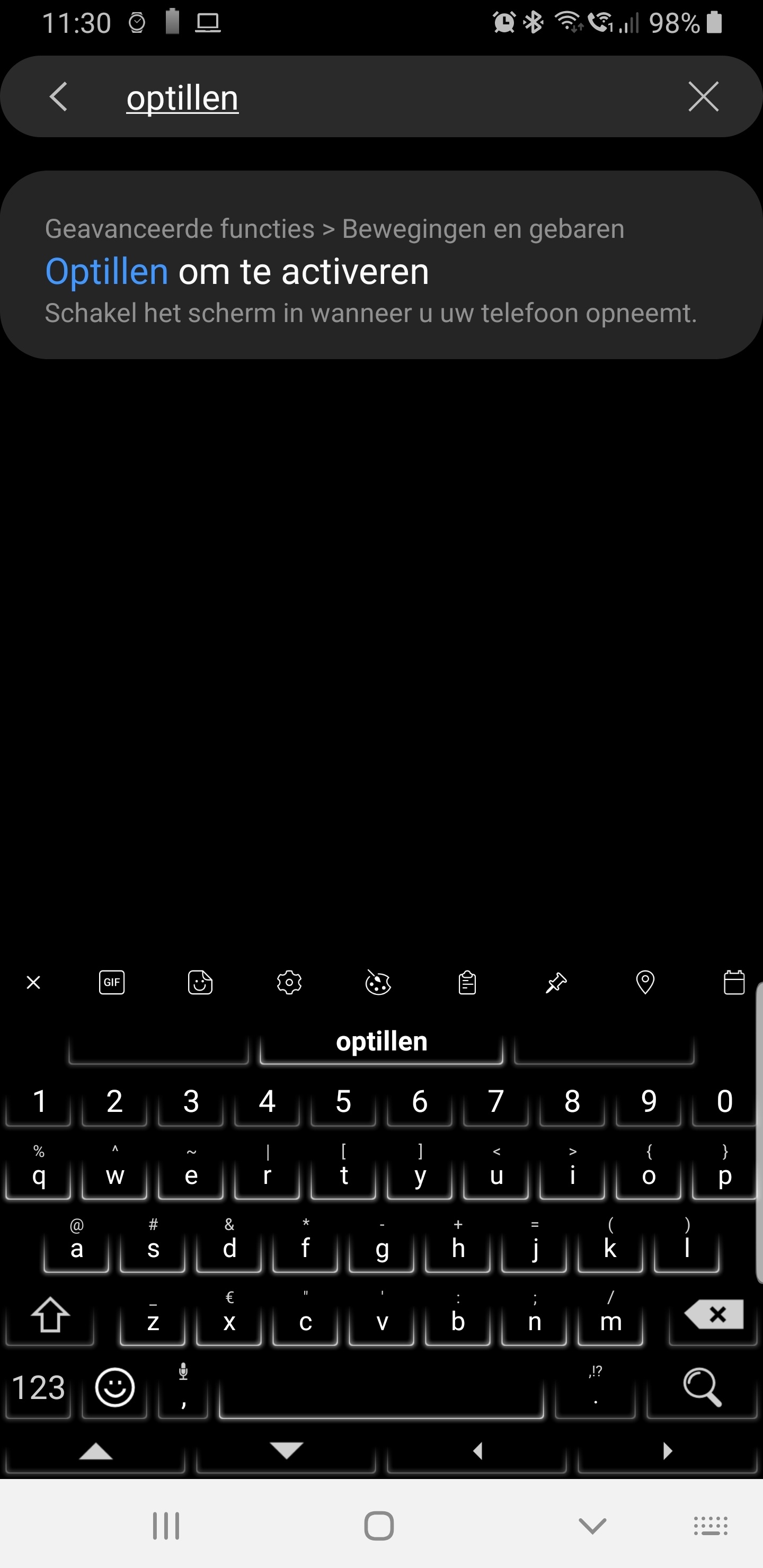Open the calendar from keyboard toolbar

click(x=734, y=983)
